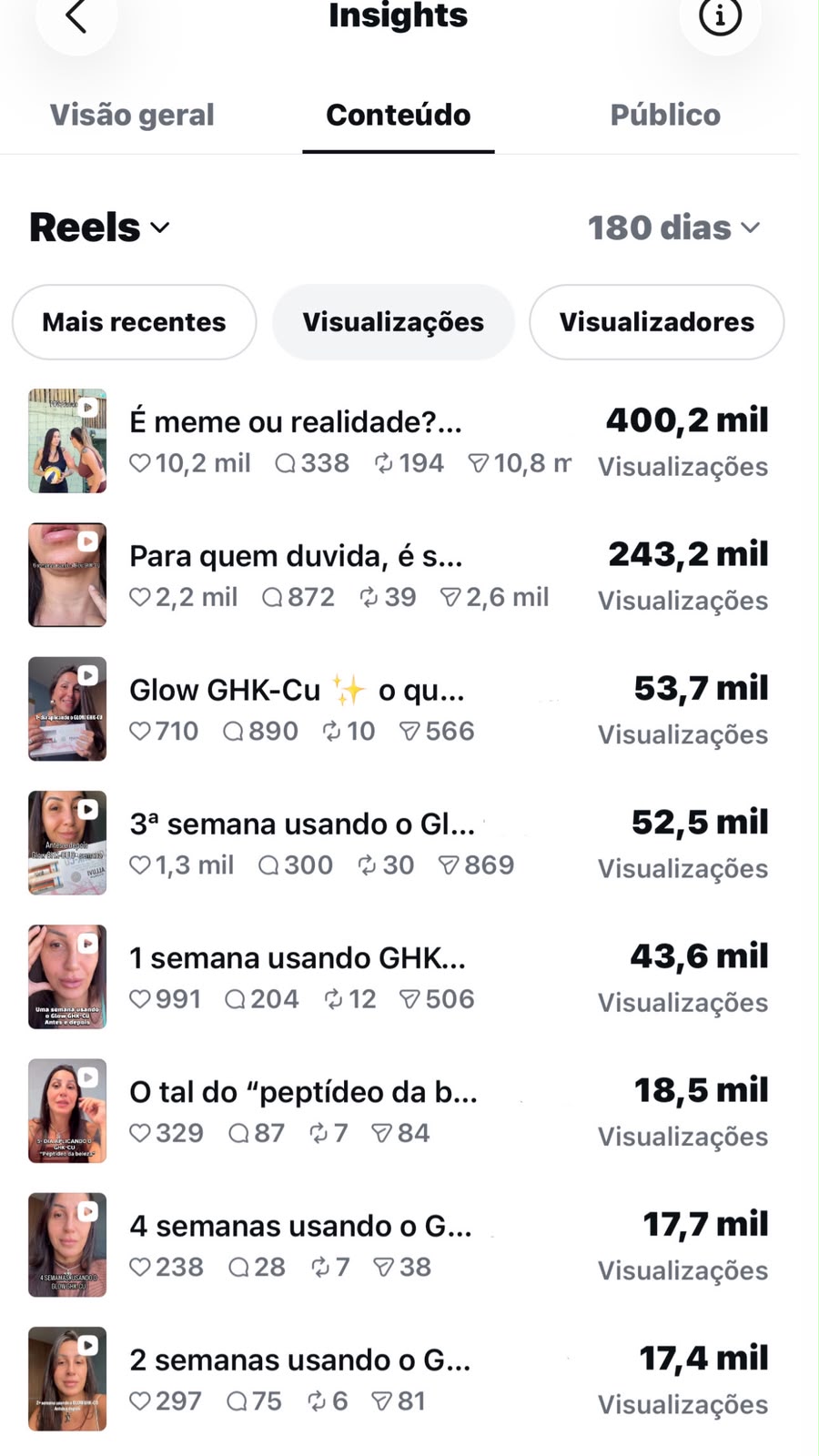The height and width of the screenshot is (1456, 819).
Task: Open the info icon
Action: coord(720,15)
